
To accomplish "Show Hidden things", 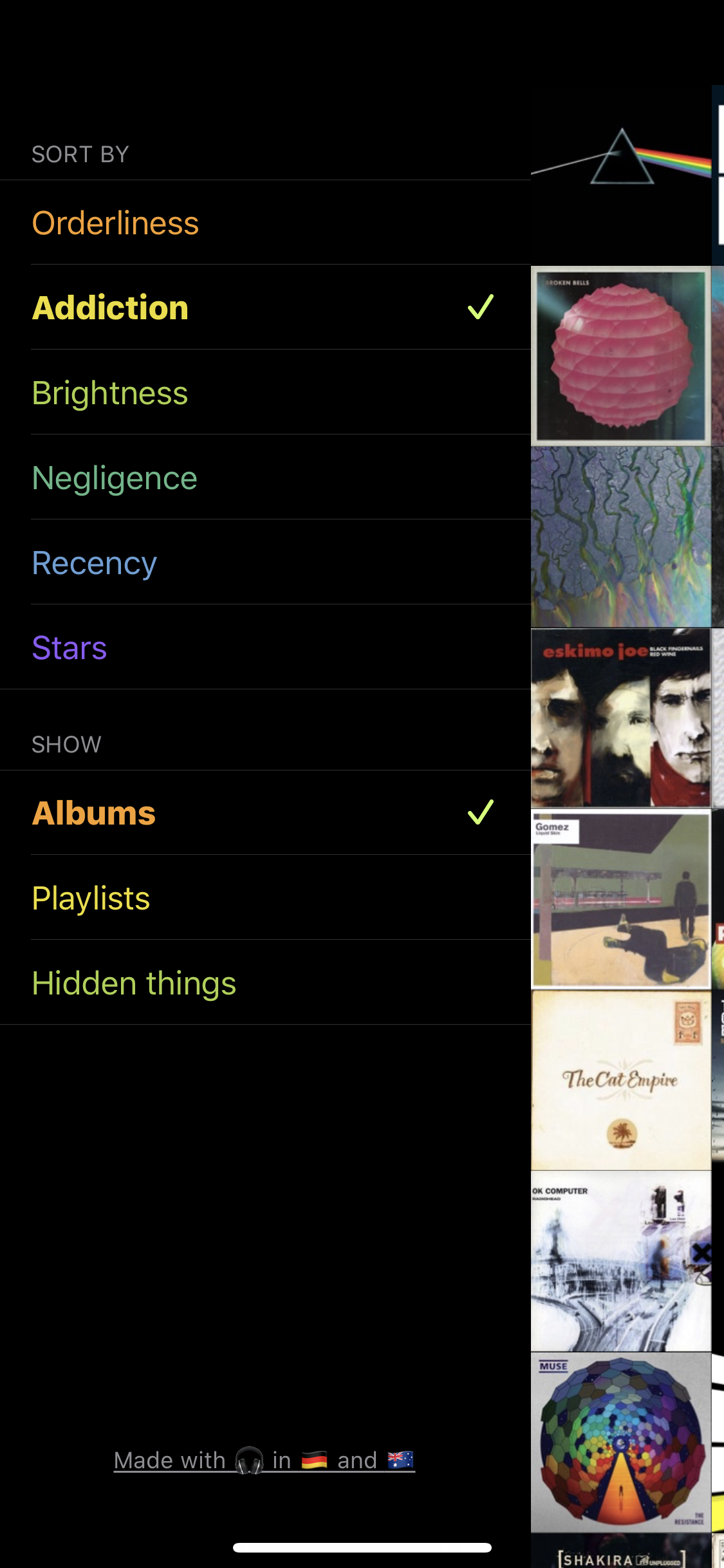I will 265,983.
